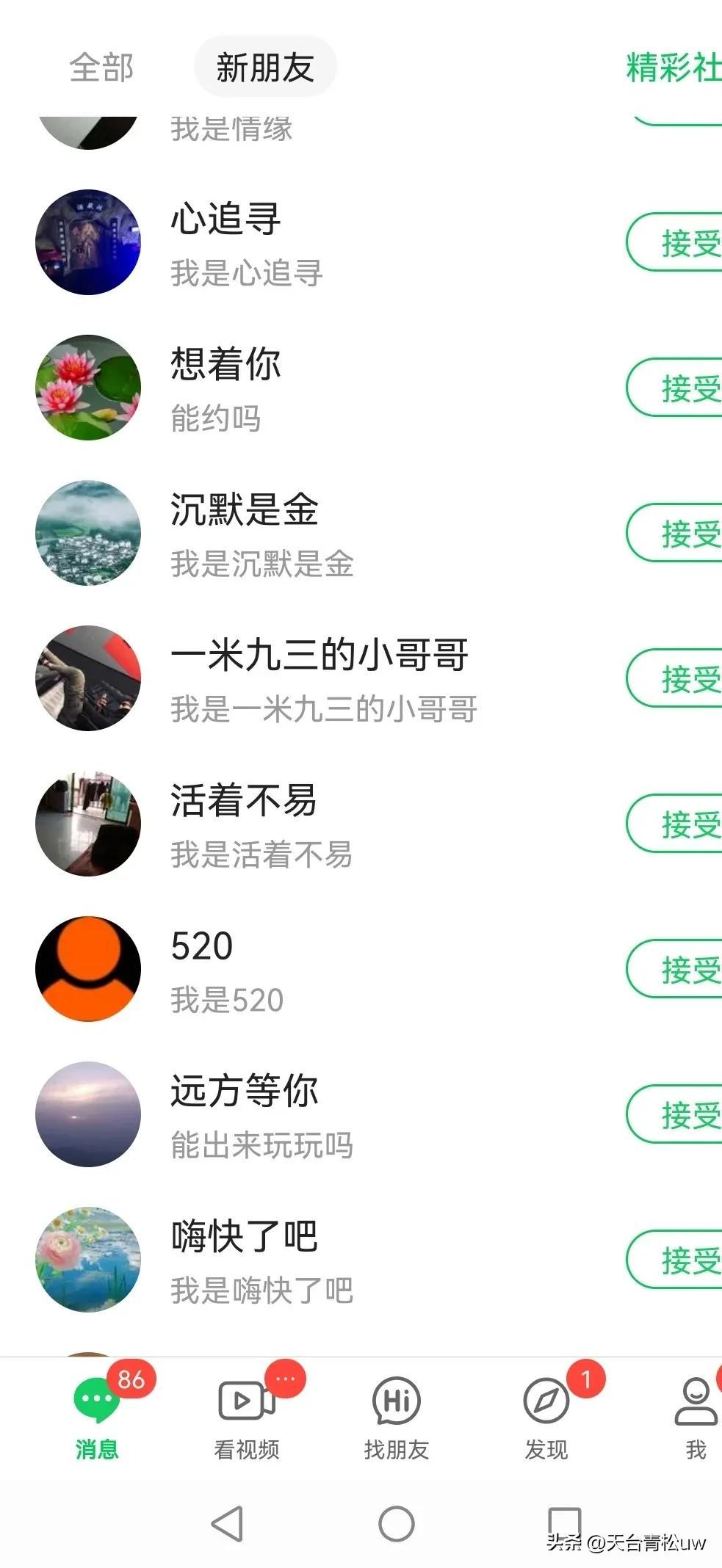
Task: Accept the friend request from 520
Action: pos(679,969)
